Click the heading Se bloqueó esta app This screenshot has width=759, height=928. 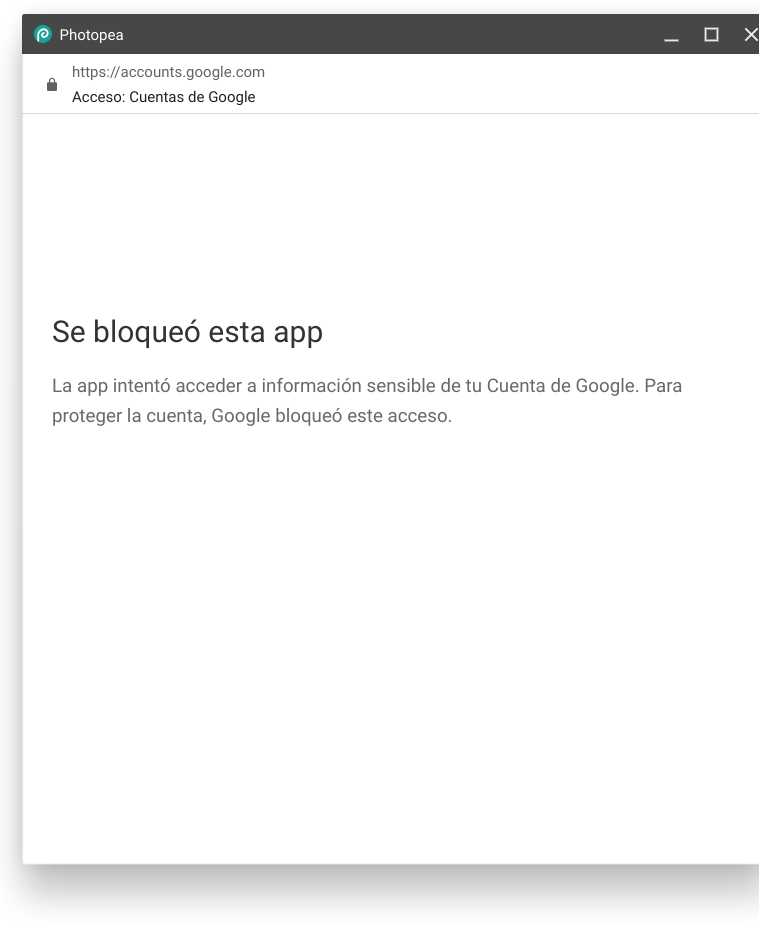point(187,331)
